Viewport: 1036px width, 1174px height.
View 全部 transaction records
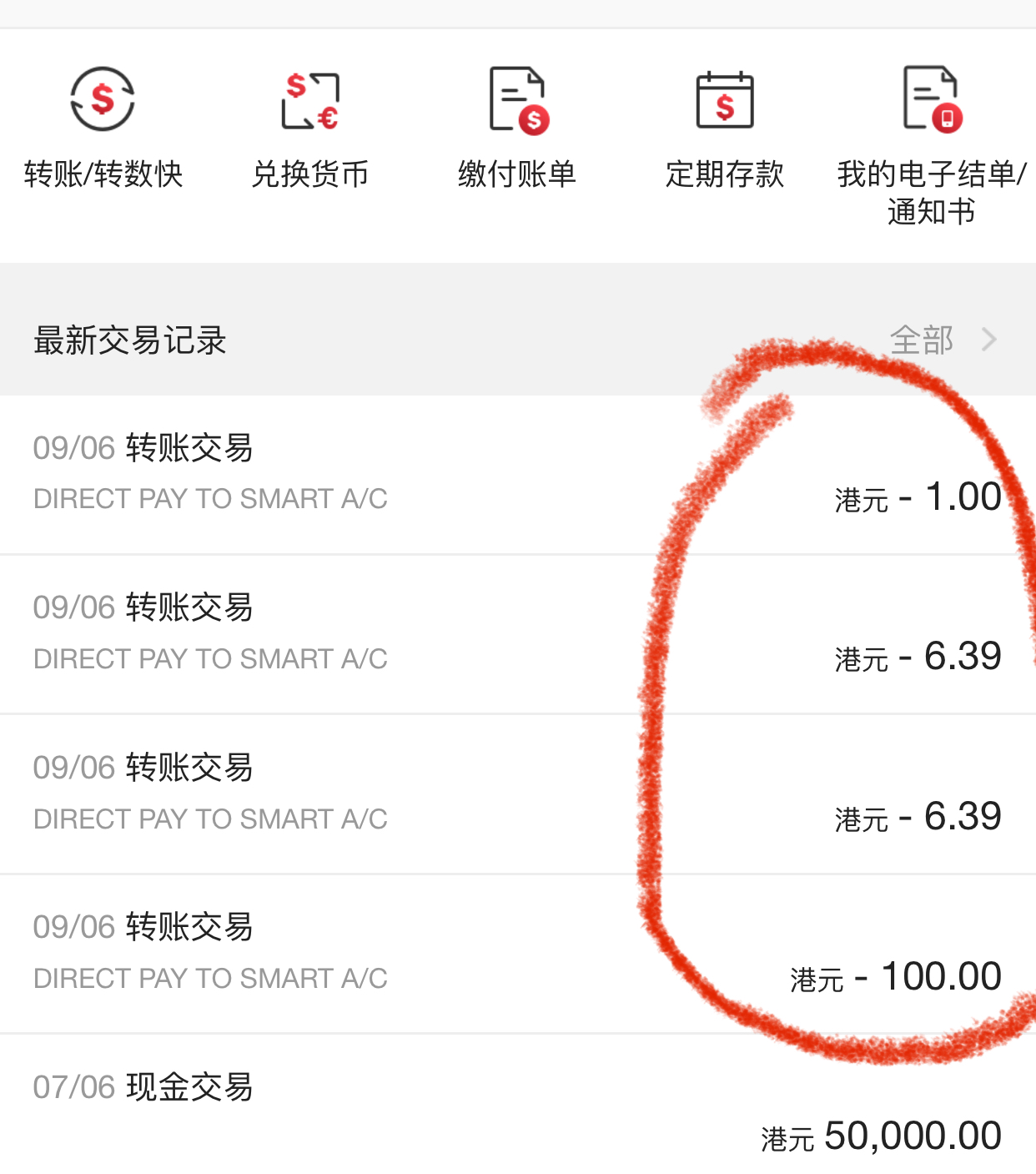pos(943,340)
